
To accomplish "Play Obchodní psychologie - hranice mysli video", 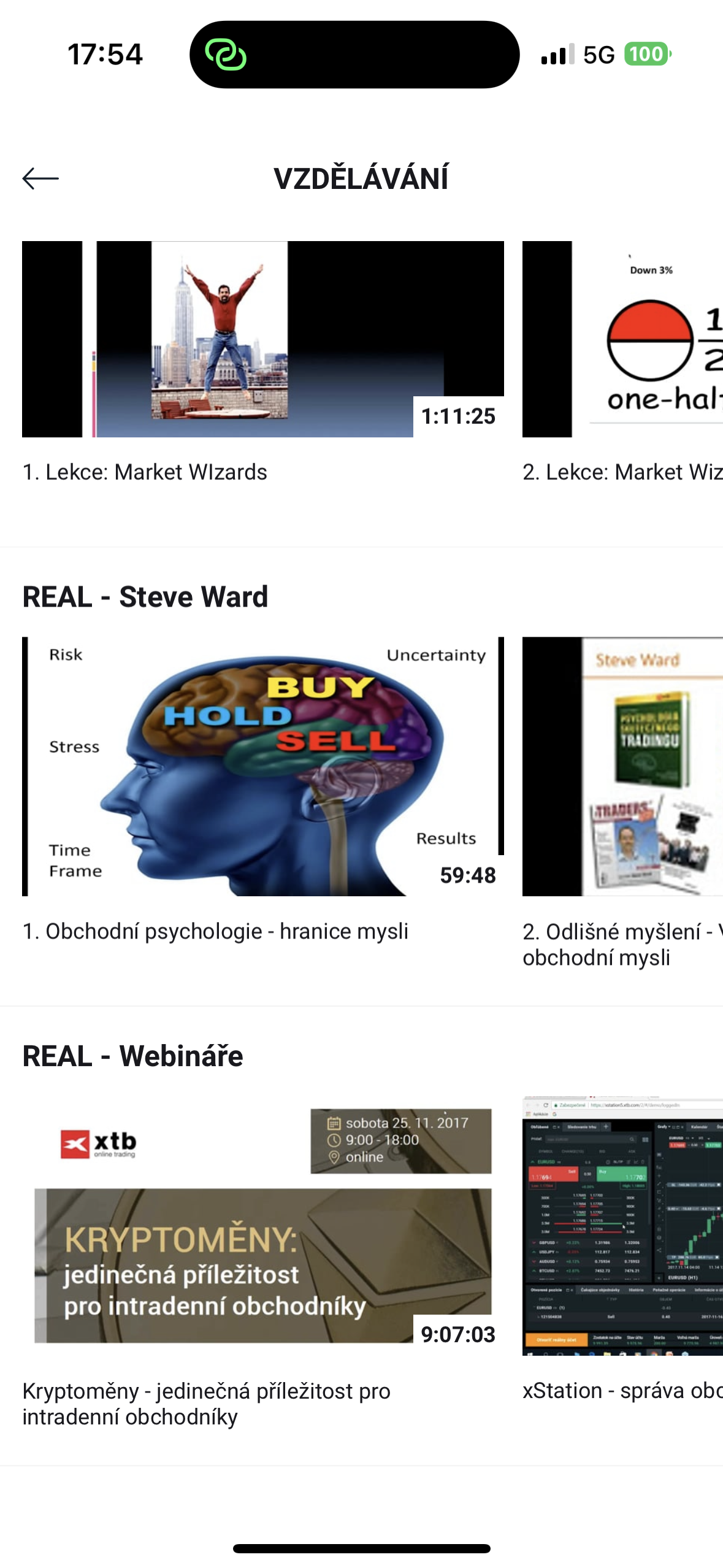I will tap(262, 766).
